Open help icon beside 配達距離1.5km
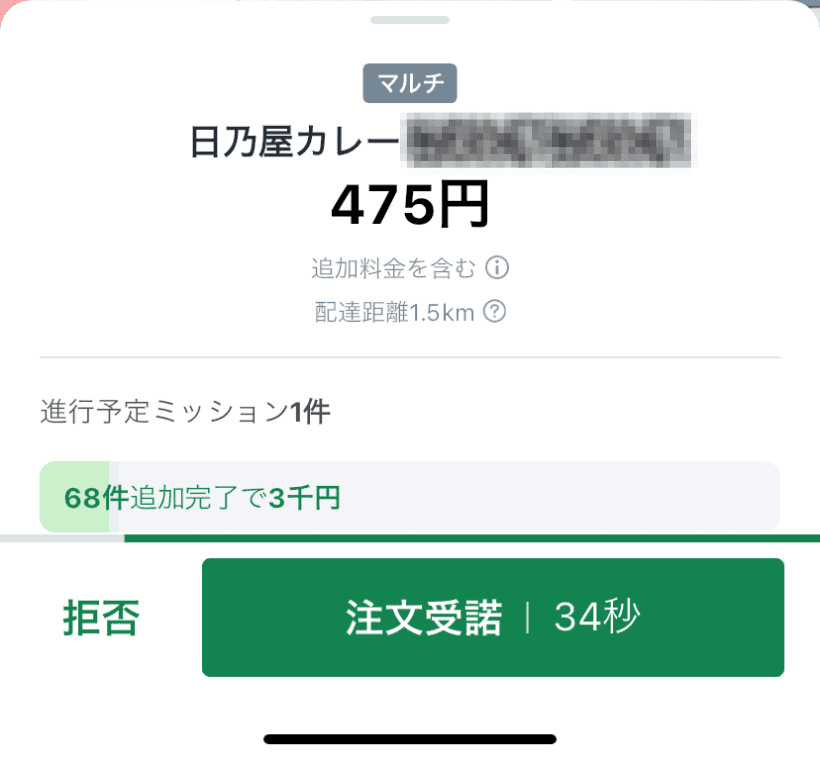The height and width of the screenshot is (760, 820). (494, 312)
